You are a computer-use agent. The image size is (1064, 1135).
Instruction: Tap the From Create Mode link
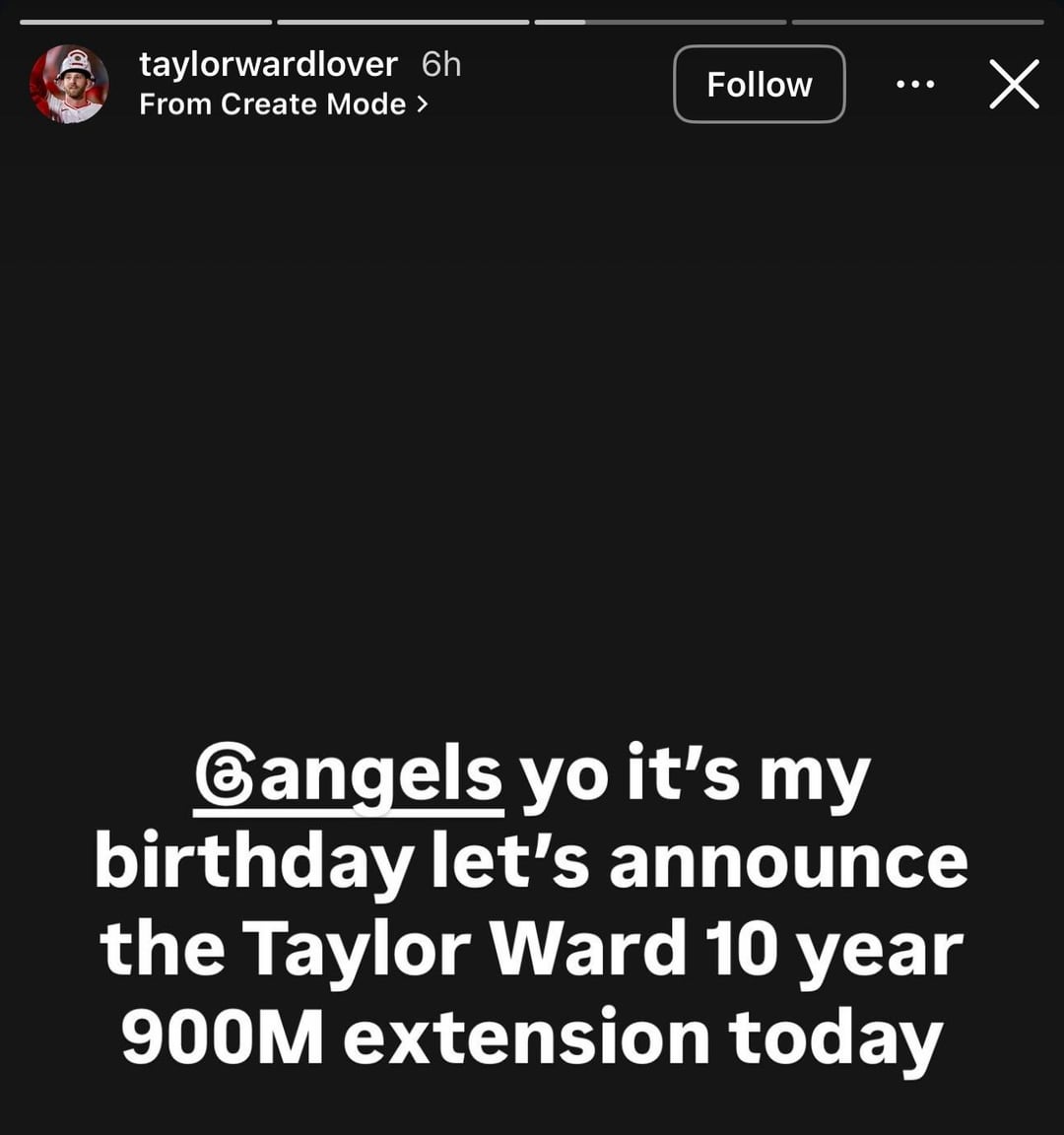coord(284,104)
